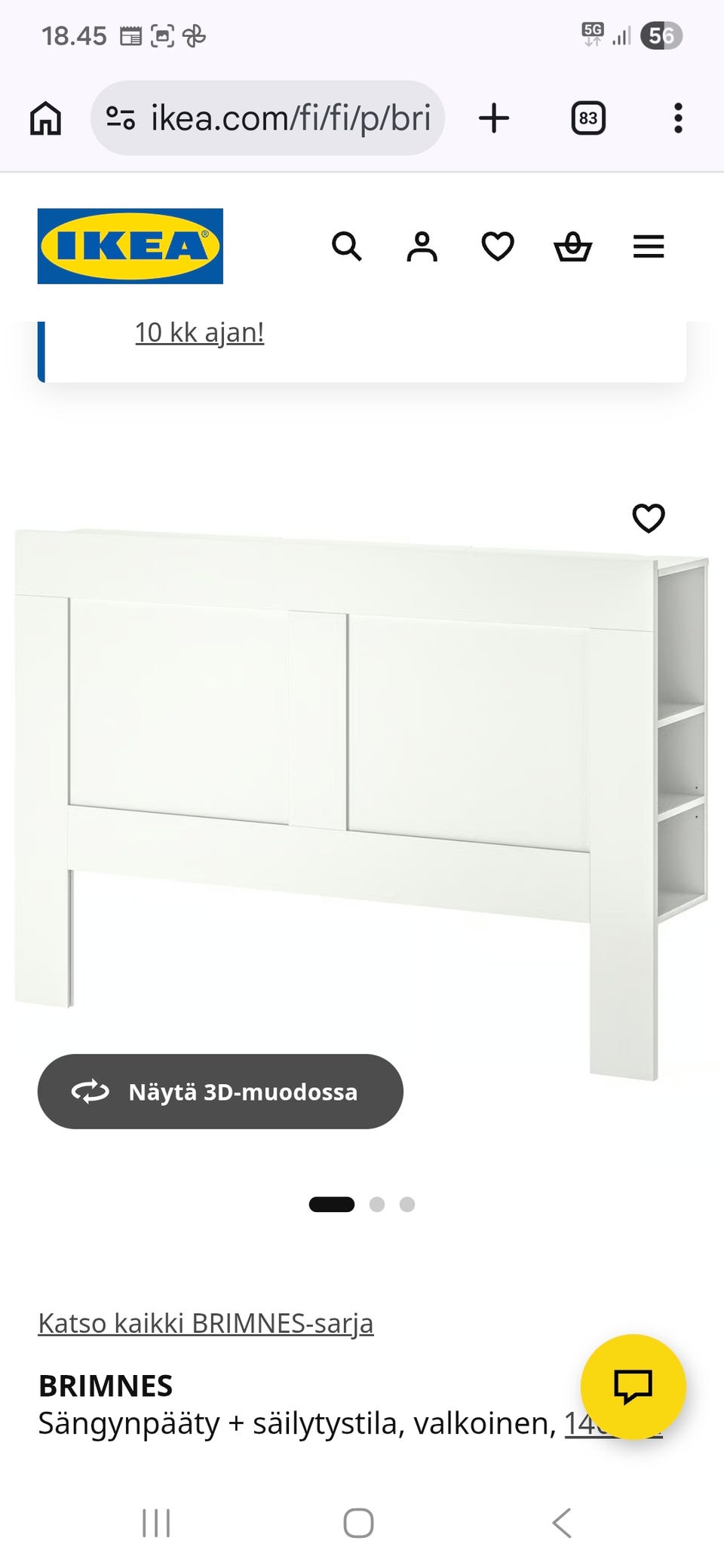Viewport: 724px width, 1568px height.
Task: Open the tab switcher showing 83 tabs
Action: (587, 118)
